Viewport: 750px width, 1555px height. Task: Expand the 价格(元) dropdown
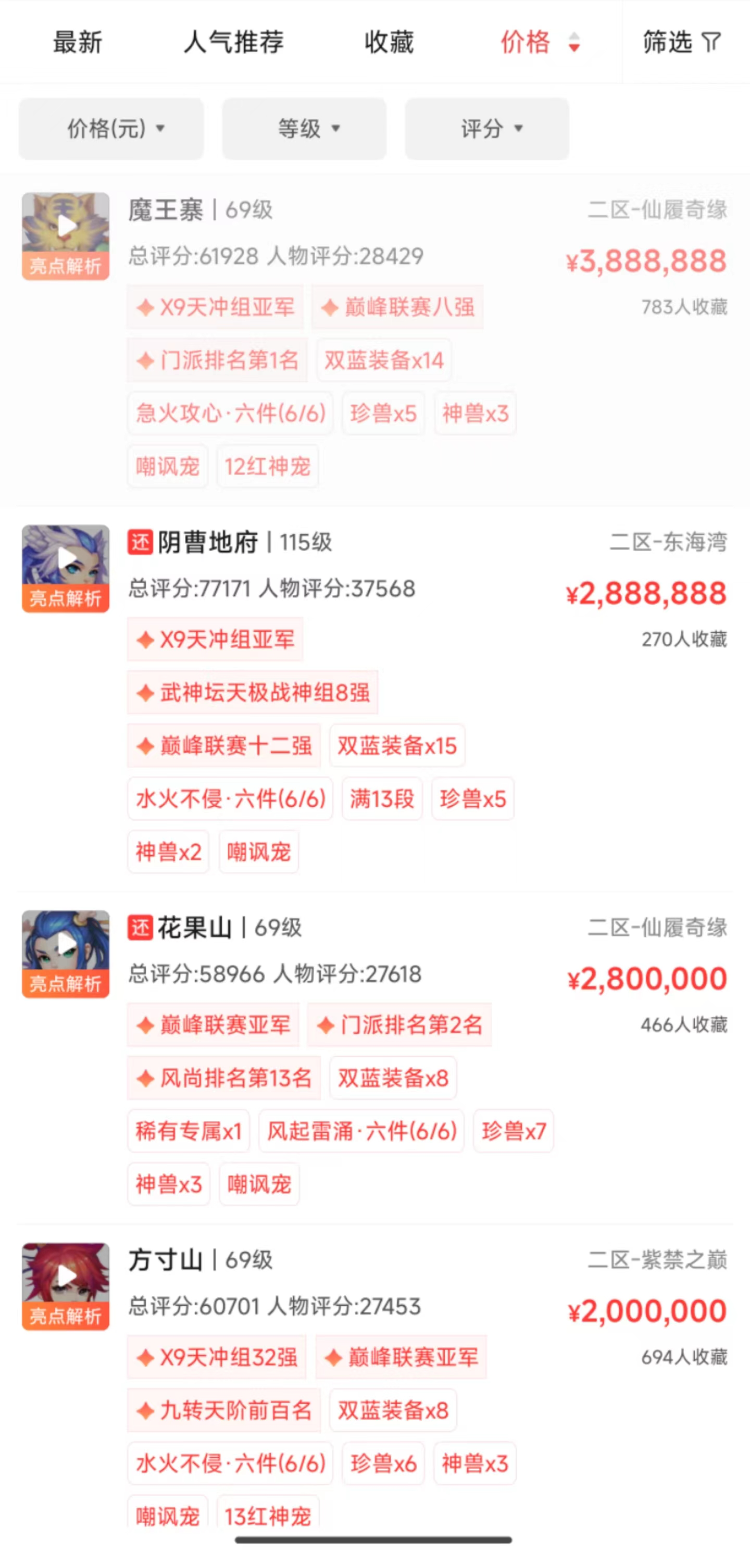click(111, 129)
